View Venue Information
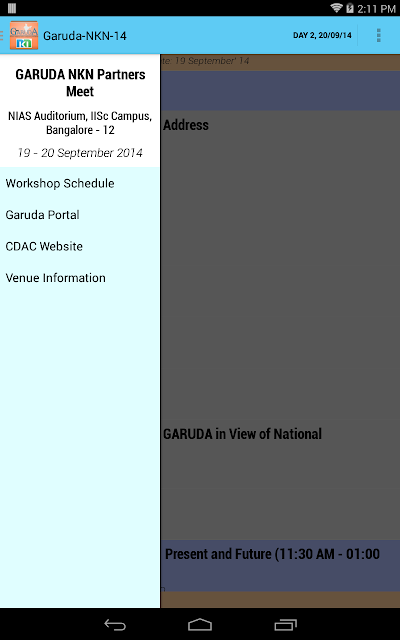 80,278
